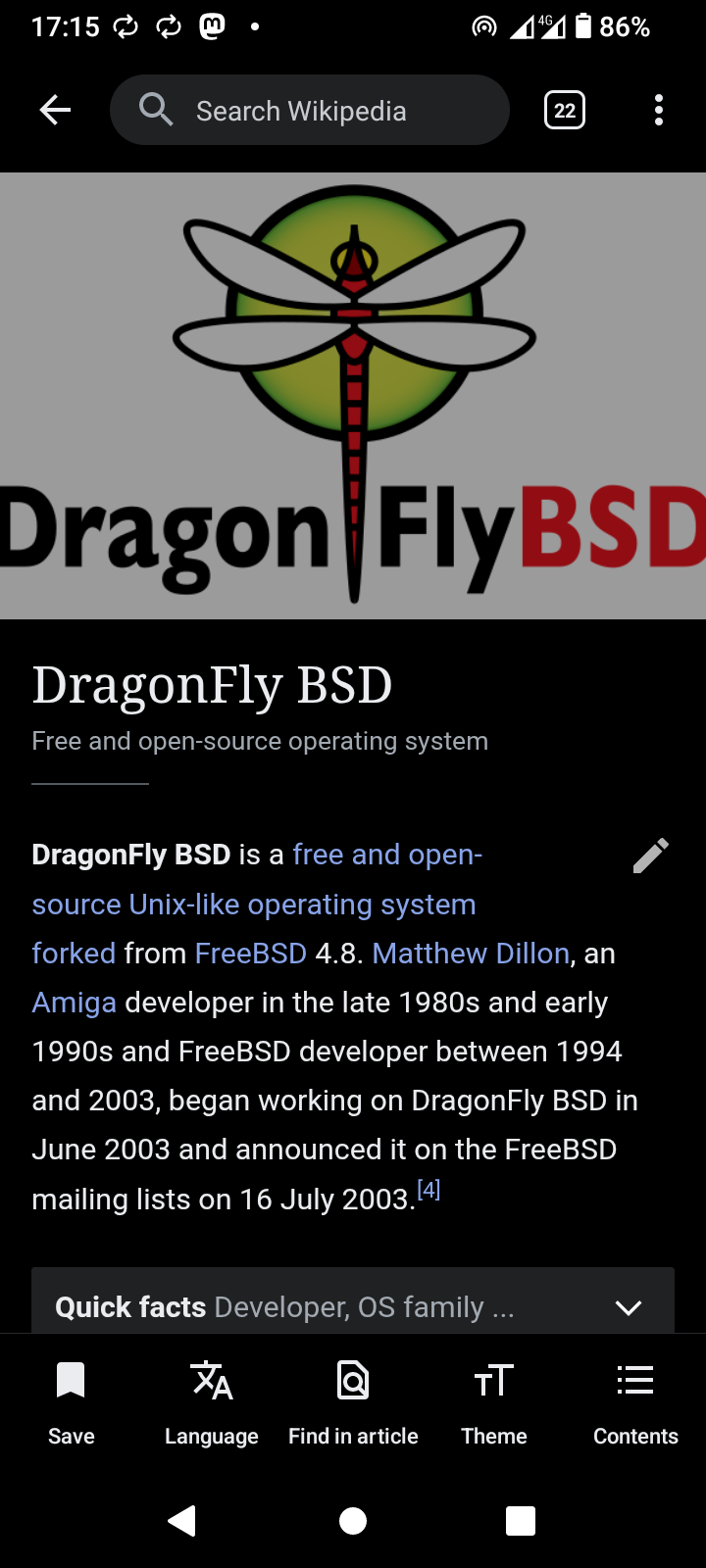Edit the article intro with the pencil icon

click(x=650, y=855)
